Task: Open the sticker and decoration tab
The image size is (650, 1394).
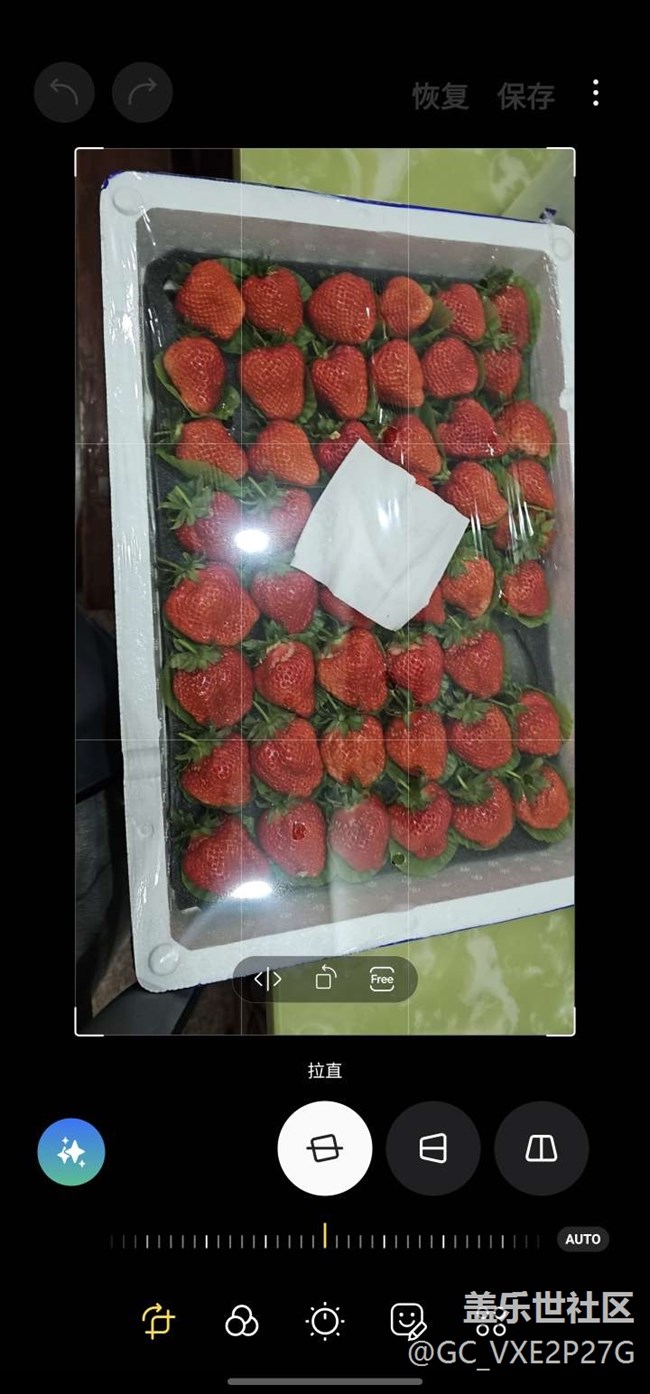Action: click(408, 1321)
